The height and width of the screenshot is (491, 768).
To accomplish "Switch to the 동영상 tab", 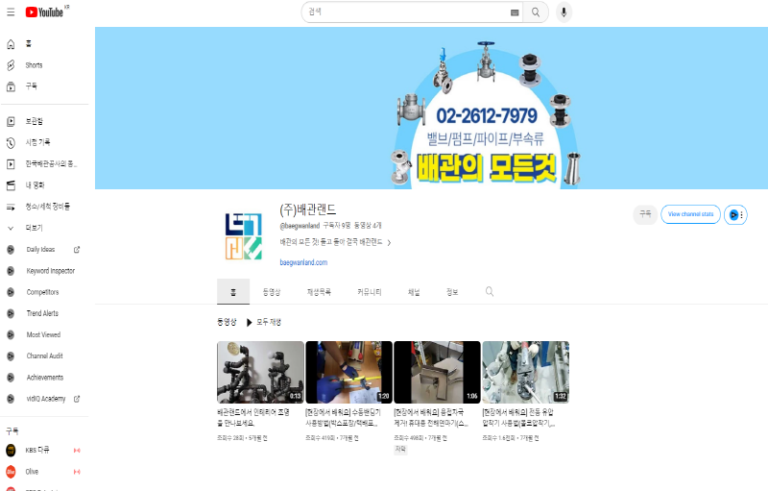I will [x=271, y=292].
